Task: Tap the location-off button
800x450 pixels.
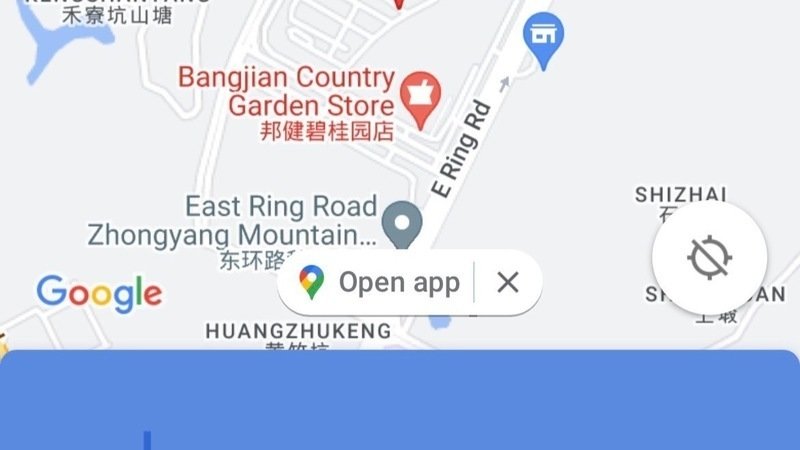Action: click(x=709, y=258)
